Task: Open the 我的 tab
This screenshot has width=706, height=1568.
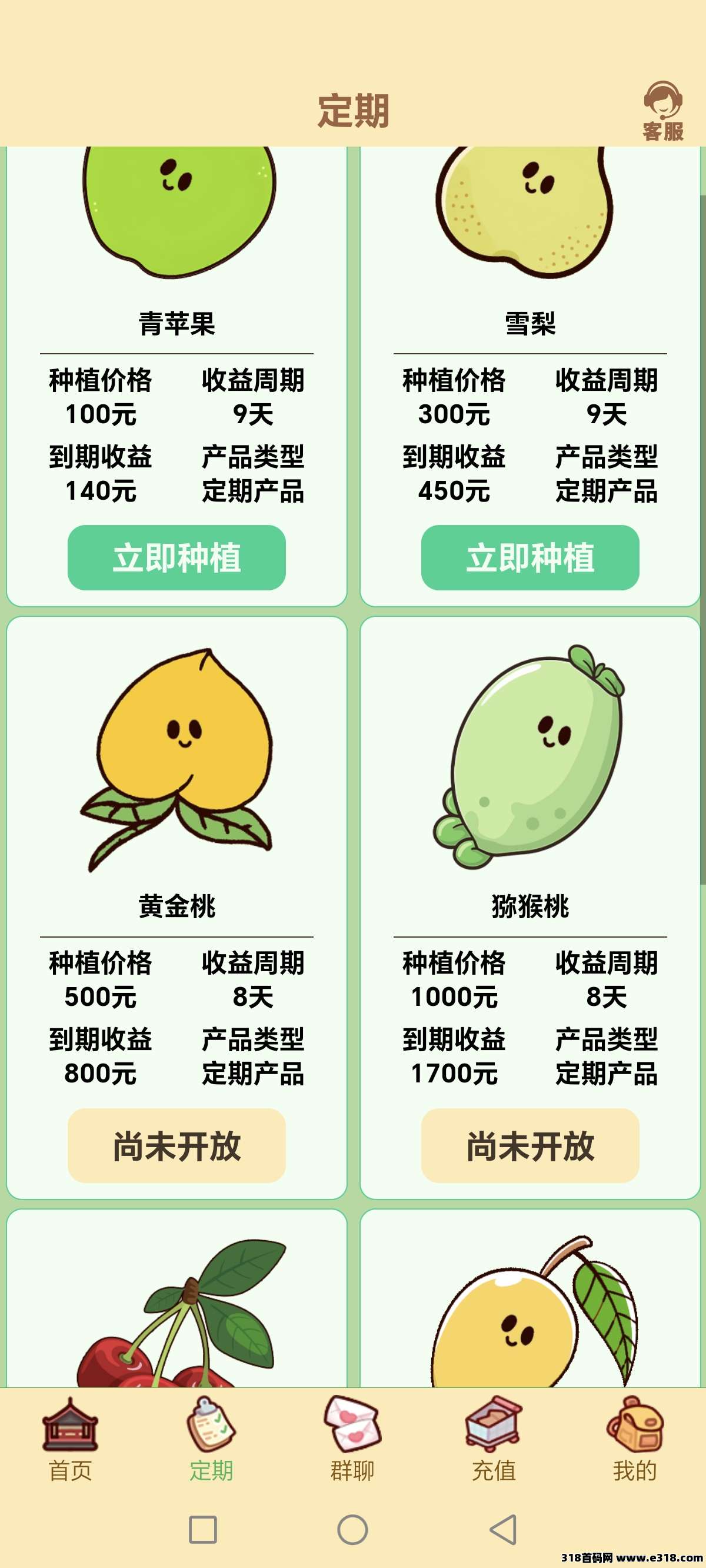Action: click(x=635, y=1440)
